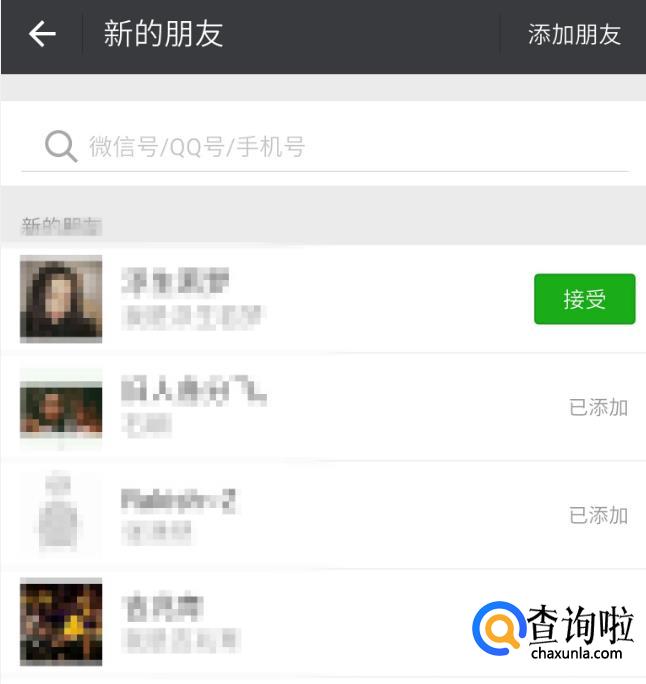Open the friend request with 接受 button

[300, 299]
